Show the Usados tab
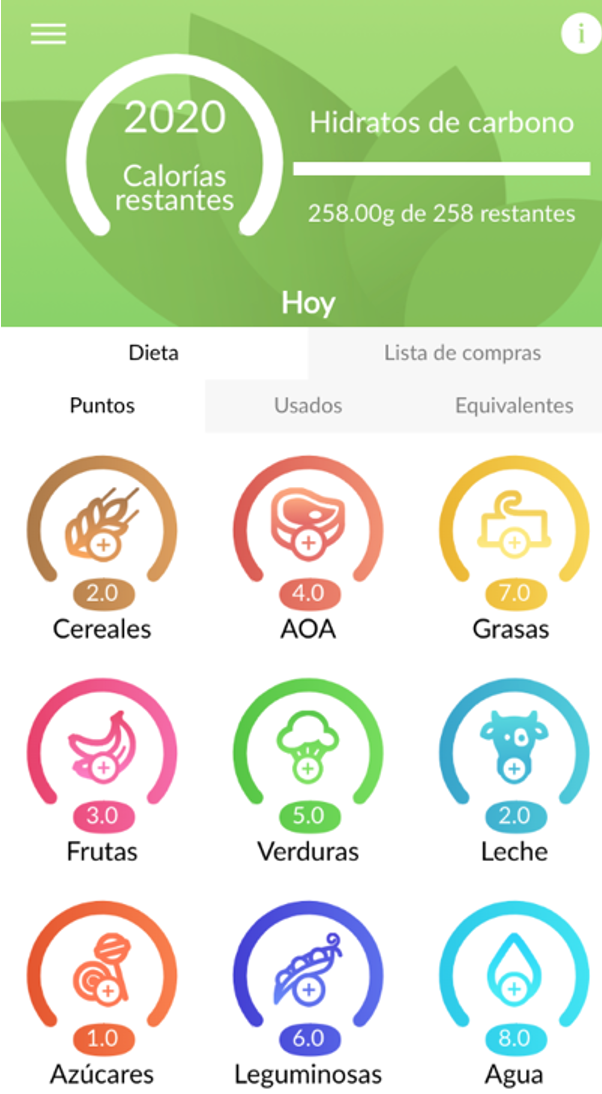Image resolution: width=602 pixels, height=1094 pixels. (x=308, y=406)
